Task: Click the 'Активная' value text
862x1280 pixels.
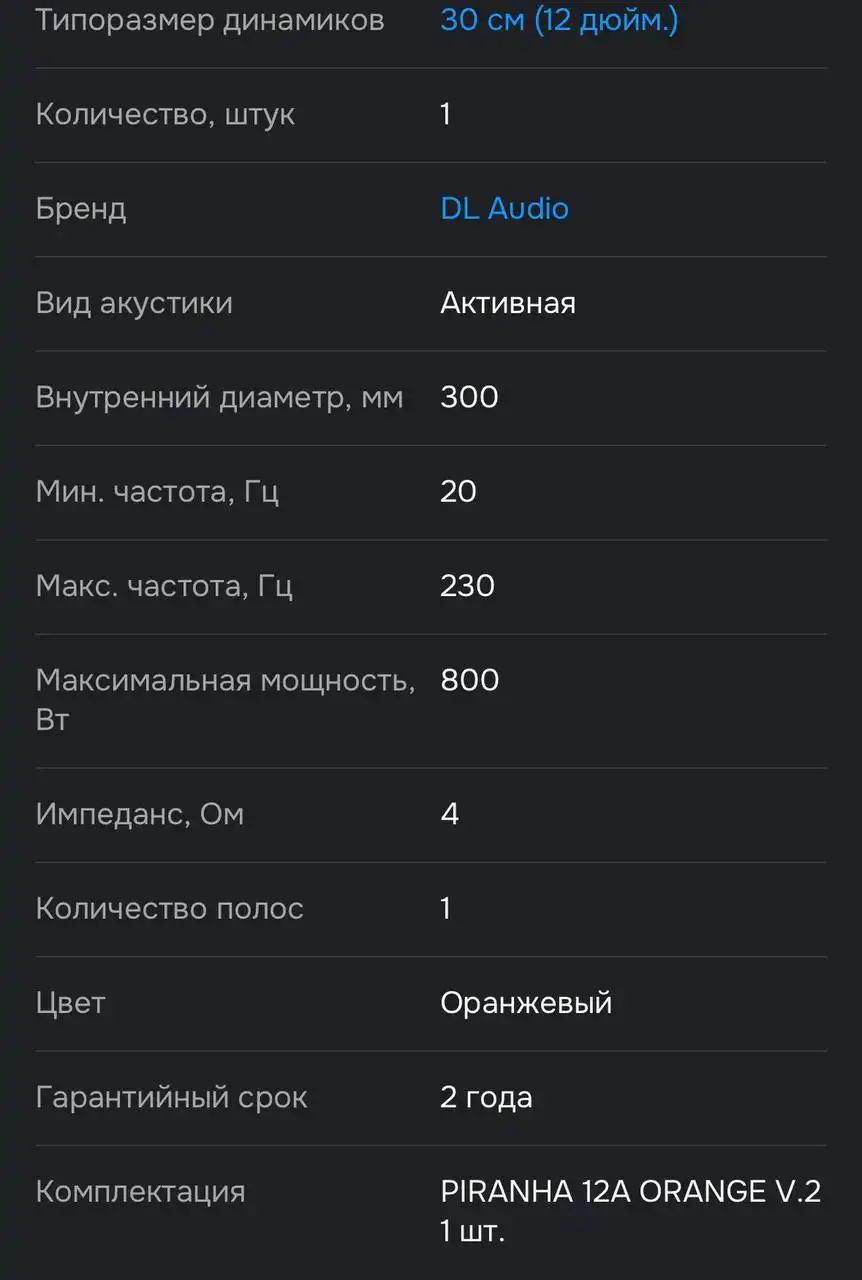Action: coord(507,302)
